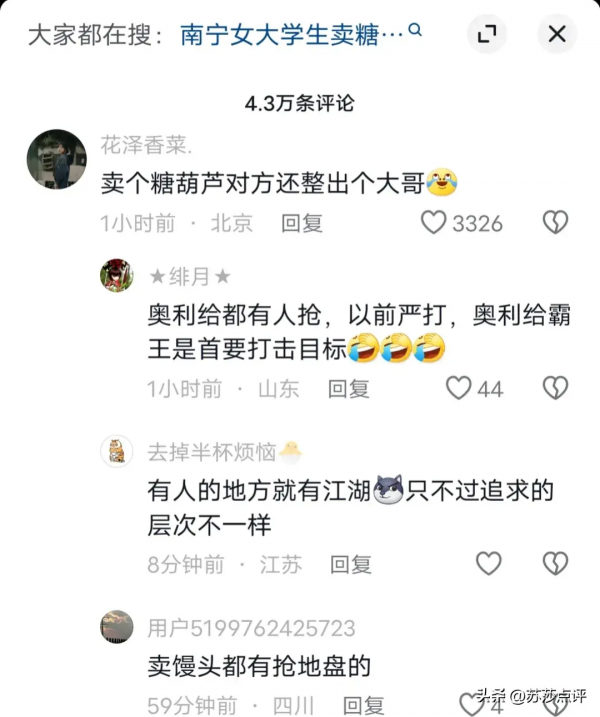Like 花泽香菜's comment
The height and width of the screenshot is (717, 600).
tap(433, 222)
